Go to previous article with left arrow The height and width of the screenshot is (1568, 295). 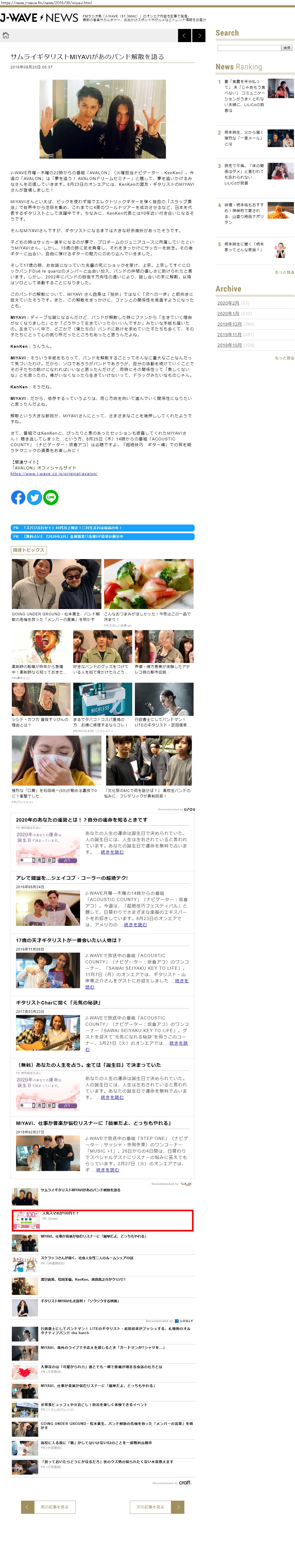tap(185, 36)
